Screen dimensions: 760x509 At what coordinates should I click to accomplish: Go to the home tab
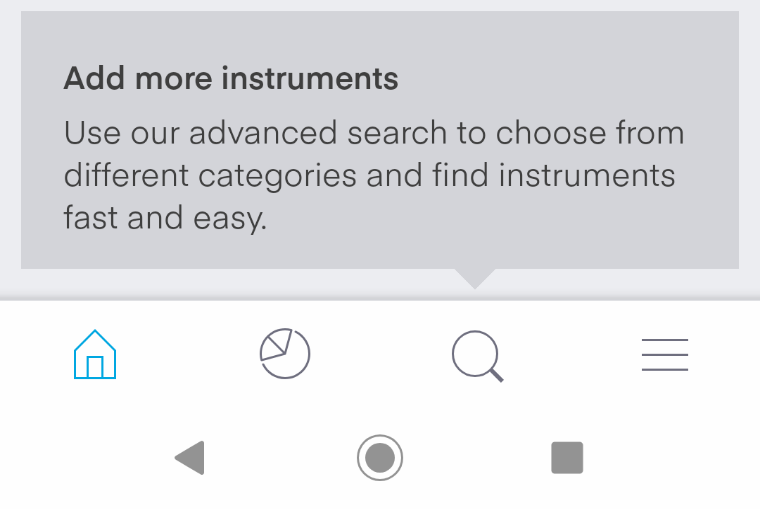95,355
